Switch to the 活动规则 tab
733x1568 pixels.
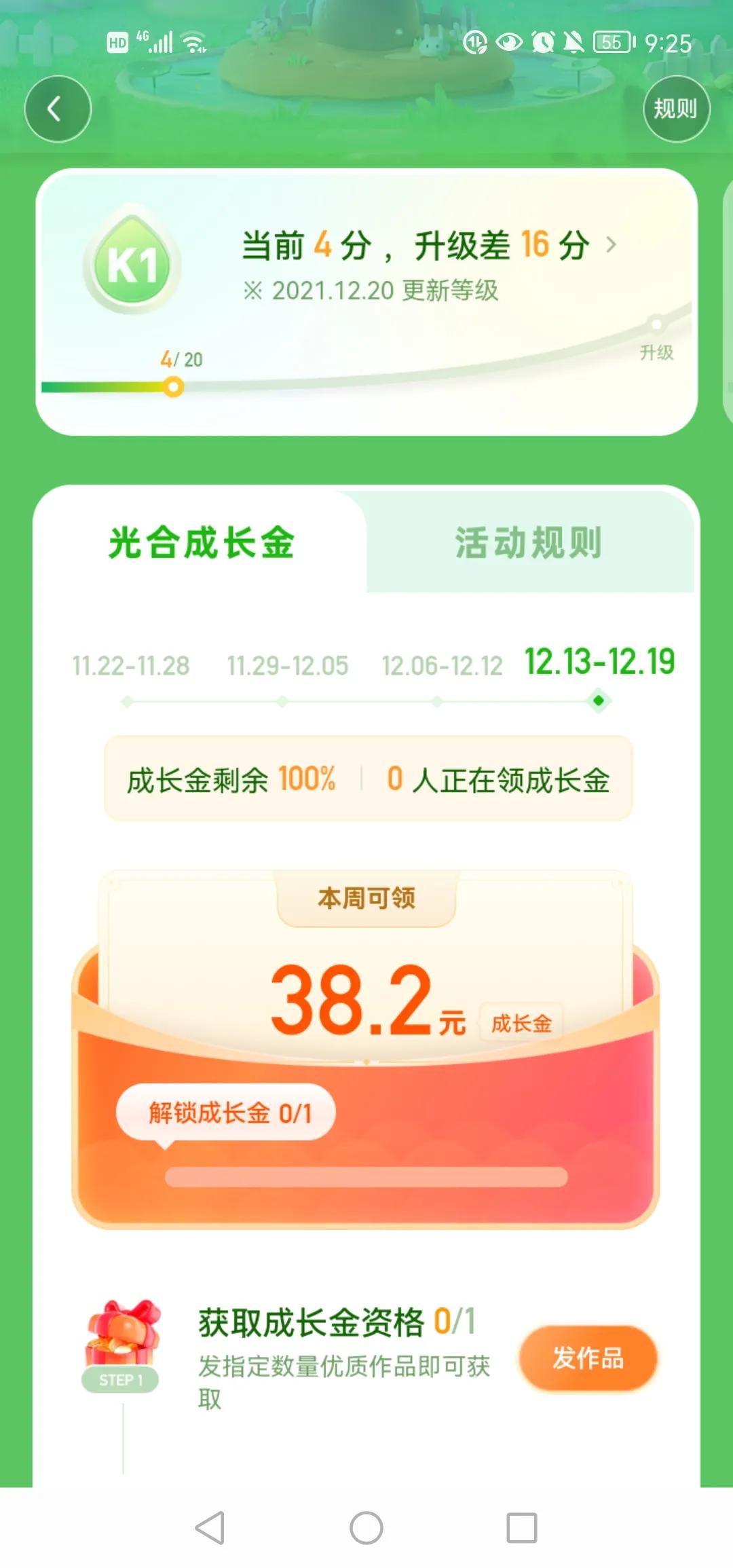coord(531,543)
